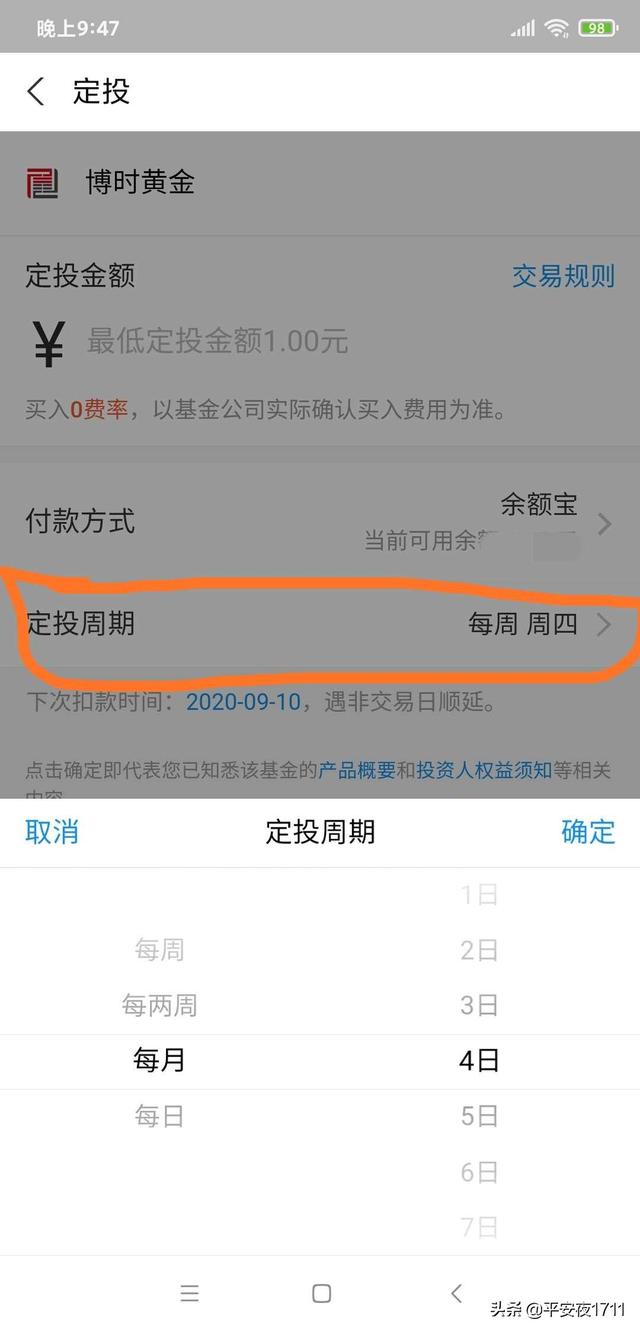
Task: Pick 5日 as the deduction day
Action: click(x=479, y=1116)
